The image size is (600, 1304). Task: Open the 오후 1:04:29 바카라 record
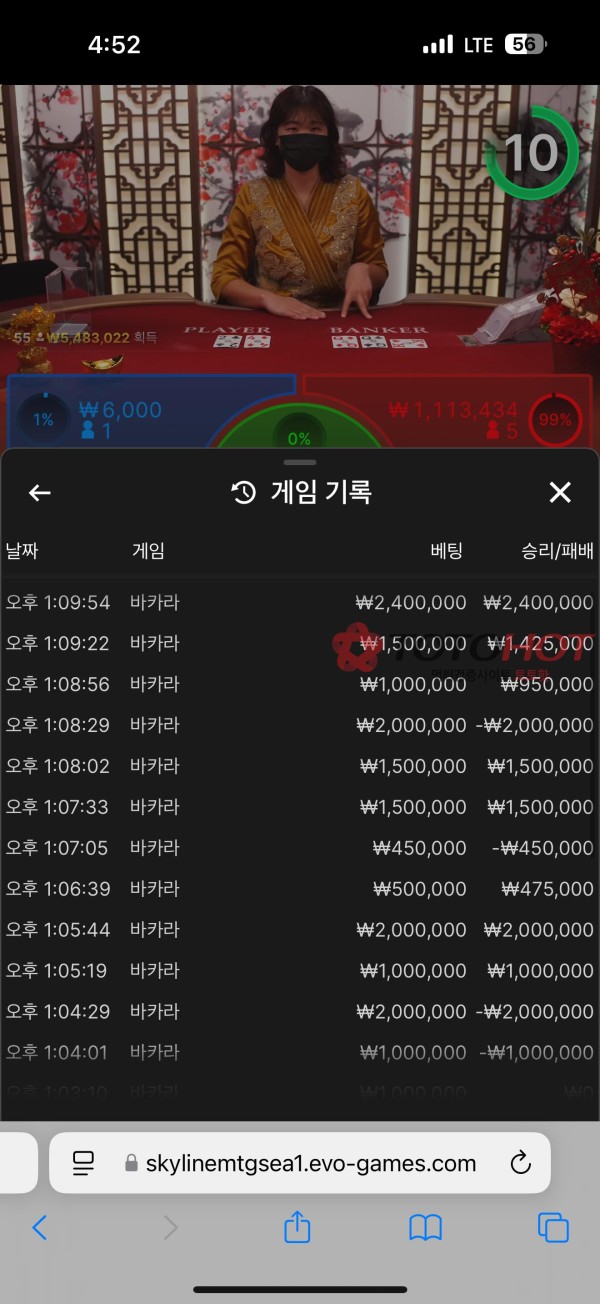tap(300, 1012)
